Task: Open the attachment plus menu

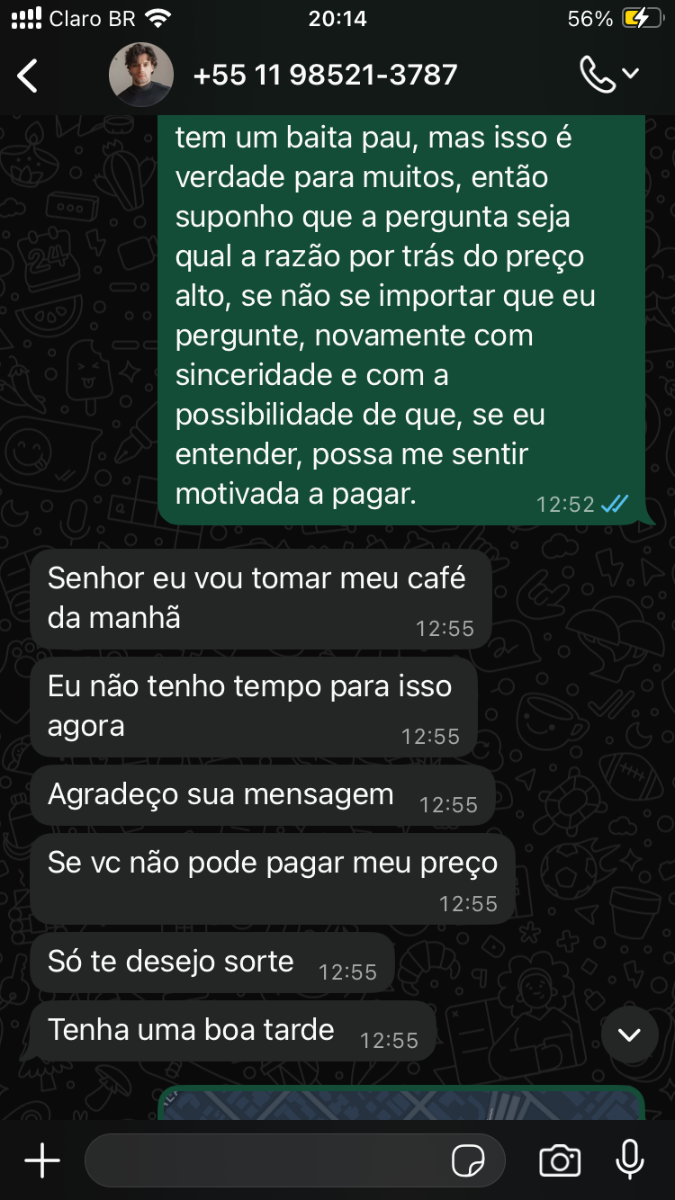Action: click(x=42, y=1160)
